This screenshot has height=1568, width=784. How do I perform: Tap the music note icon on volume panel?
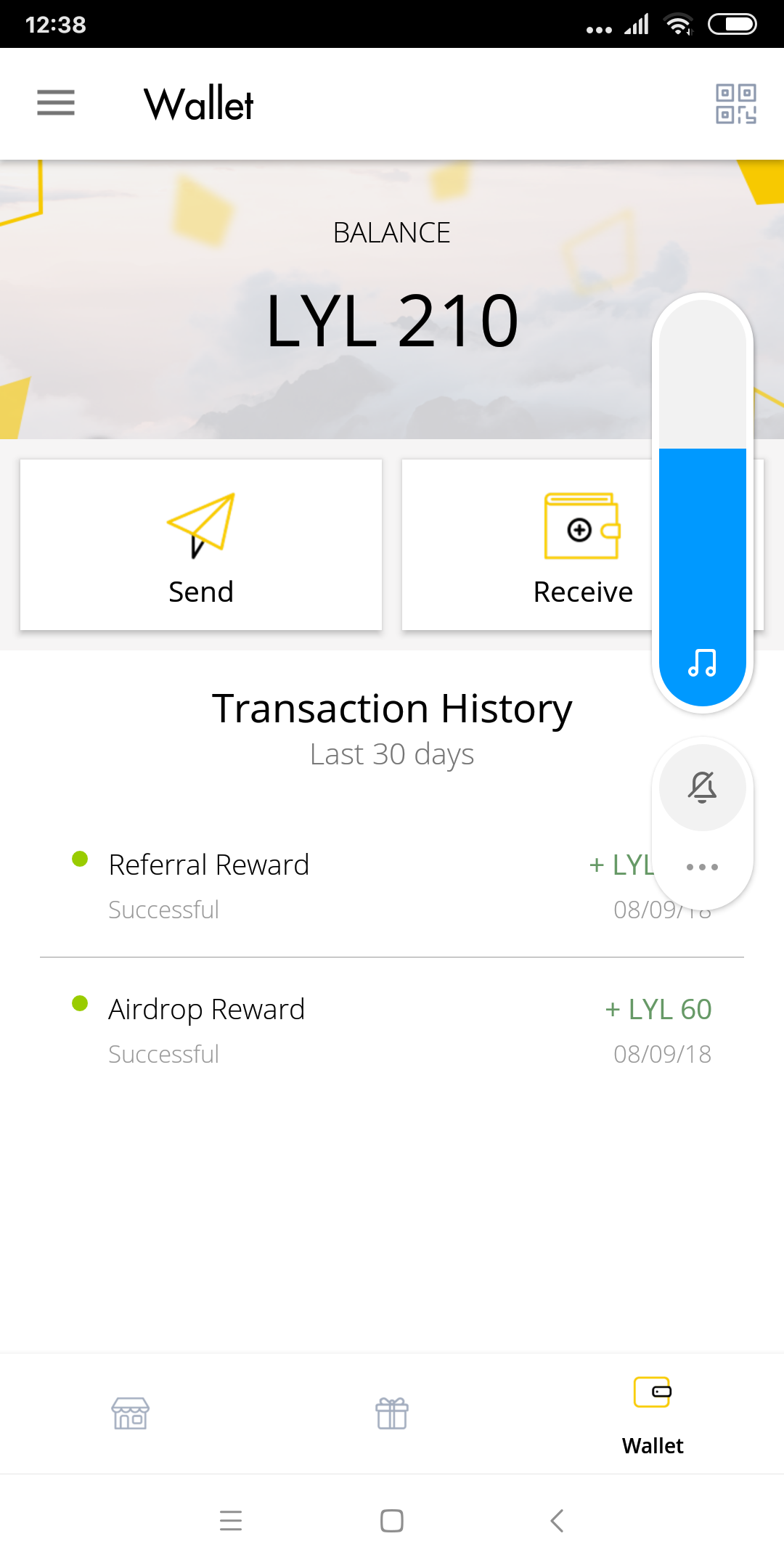pyautogui.click(x=702, y=661)
